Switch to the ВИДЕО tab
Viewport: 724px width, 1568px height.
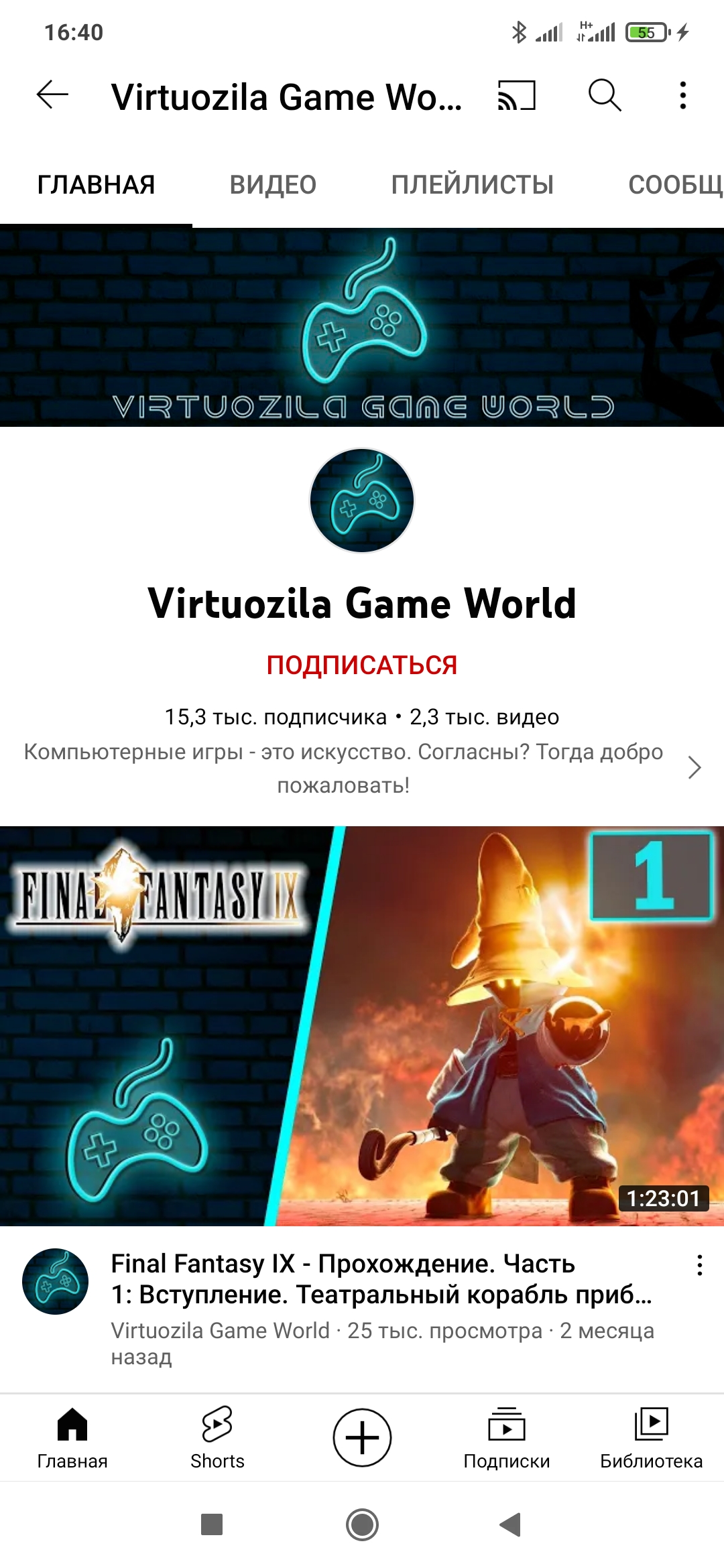click(x=273, y=185)
